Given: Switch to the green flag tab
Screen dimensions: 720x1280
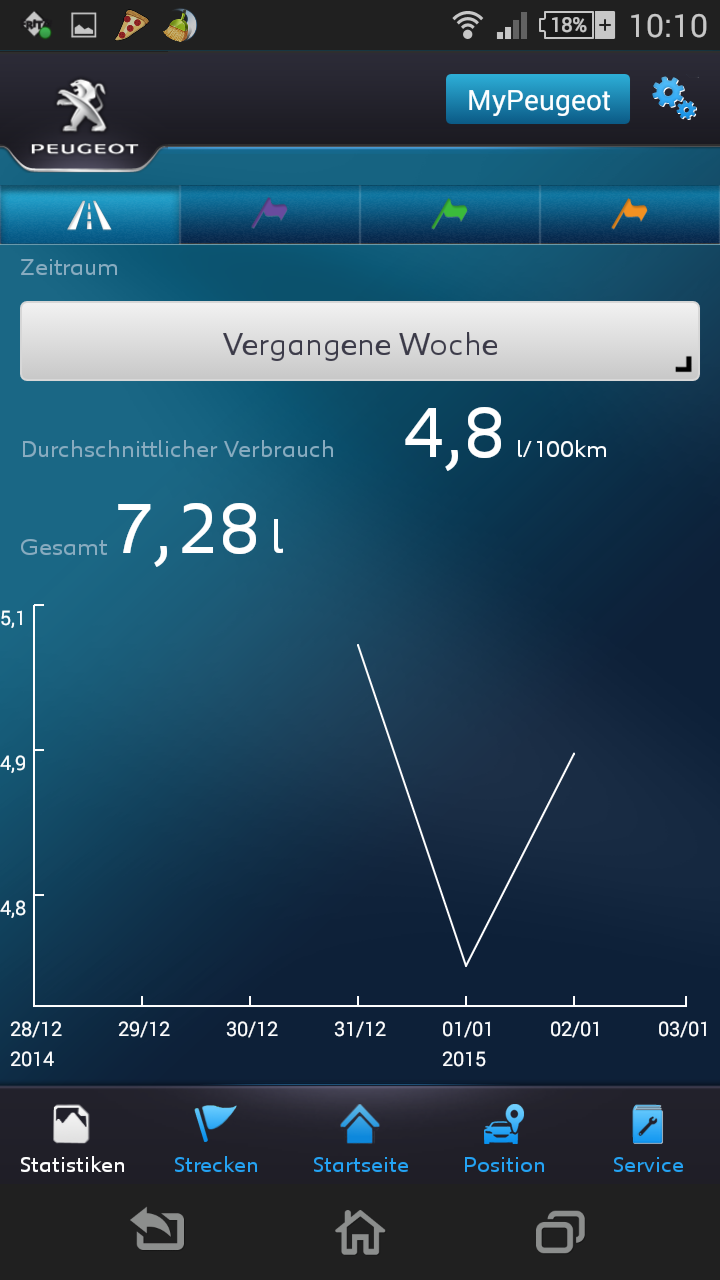Looking at the screenshot, I should click(x=450, y=214).
